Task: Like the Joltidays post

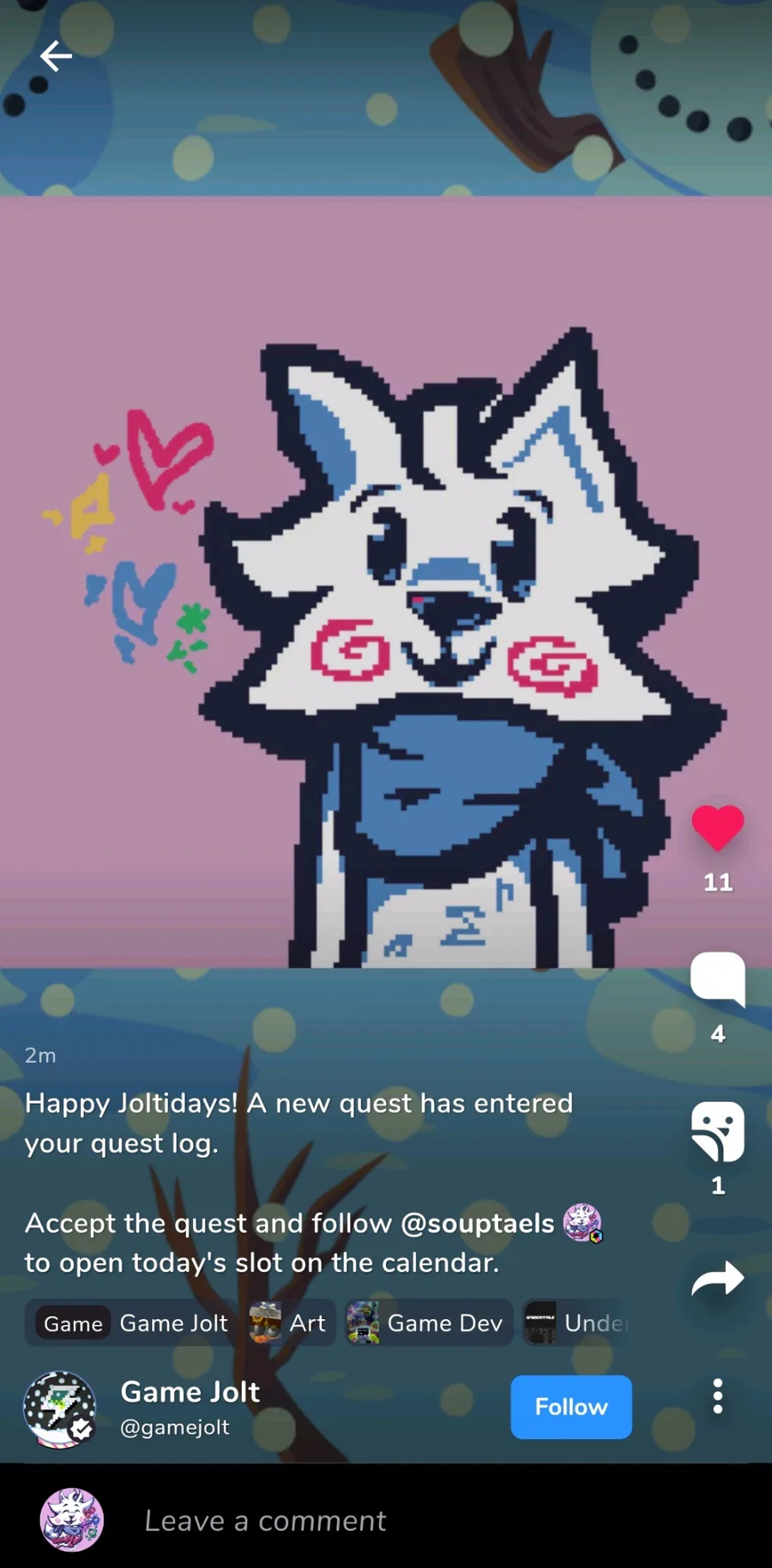Action: tap(718, 828)
